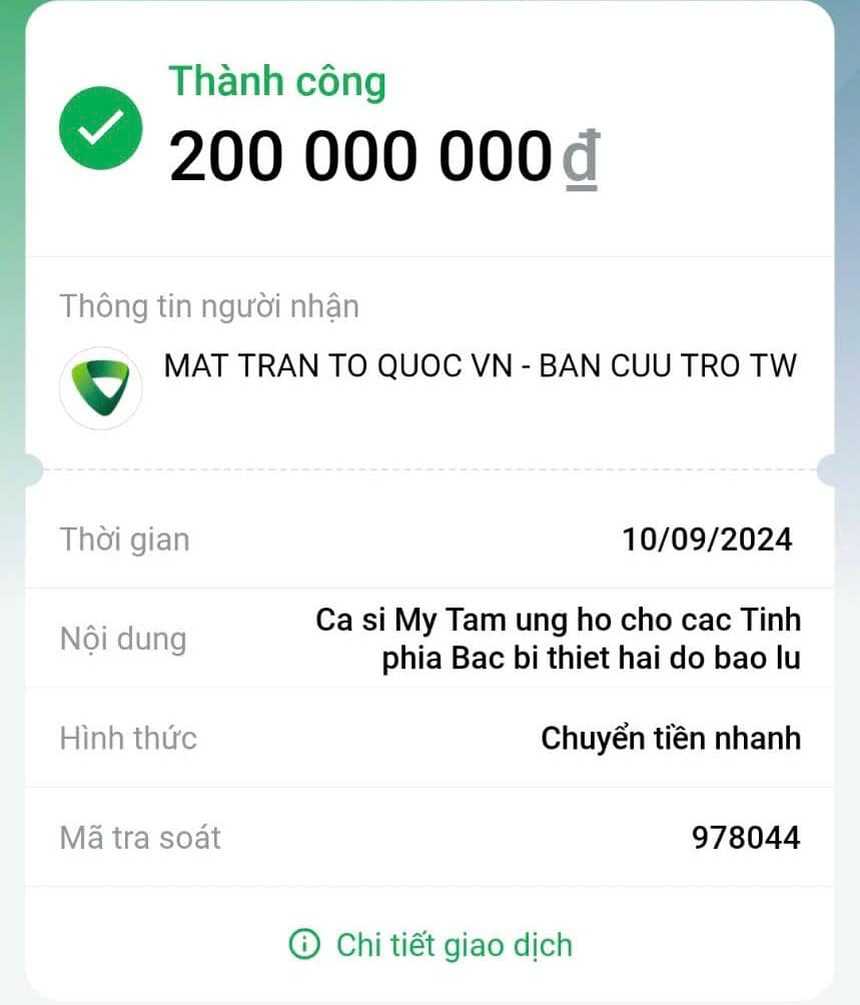Select the recipient MAT TRAN TO QUOC VN

tap(480, 366)
